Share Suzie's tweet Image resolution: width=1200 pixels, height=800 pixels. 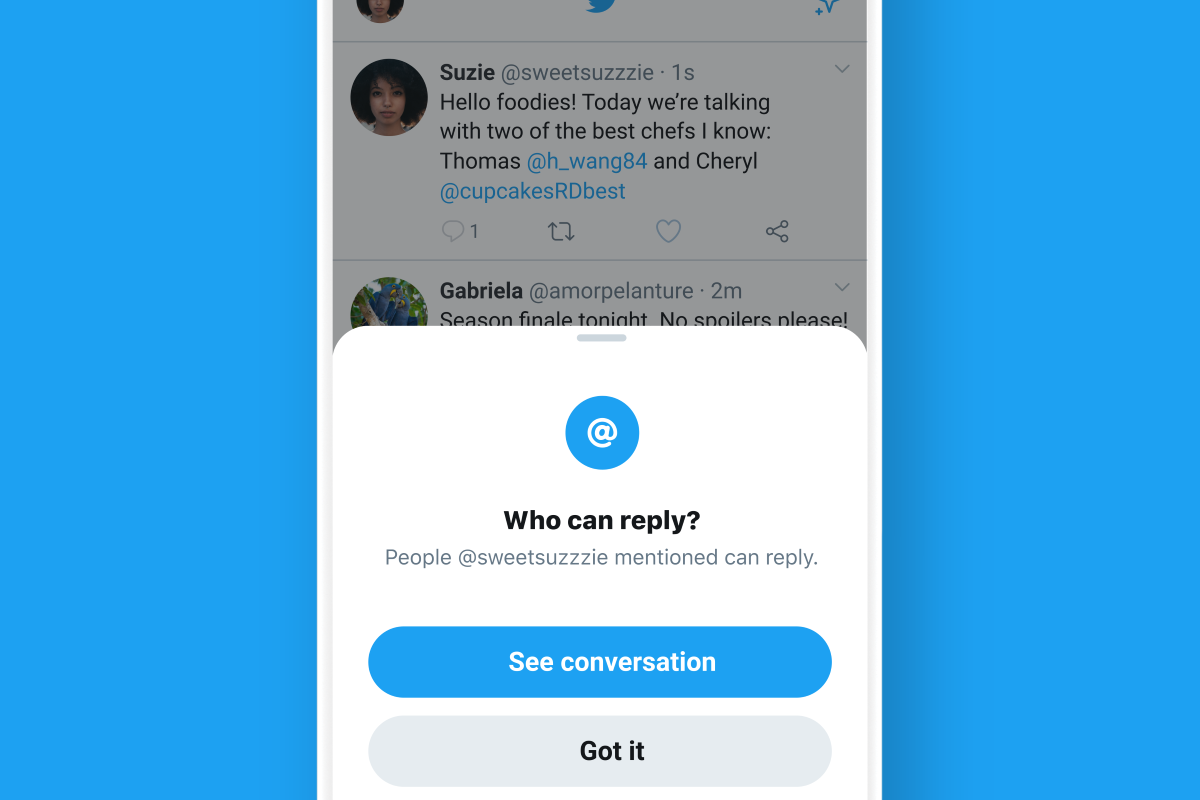(x=777, y=232)
